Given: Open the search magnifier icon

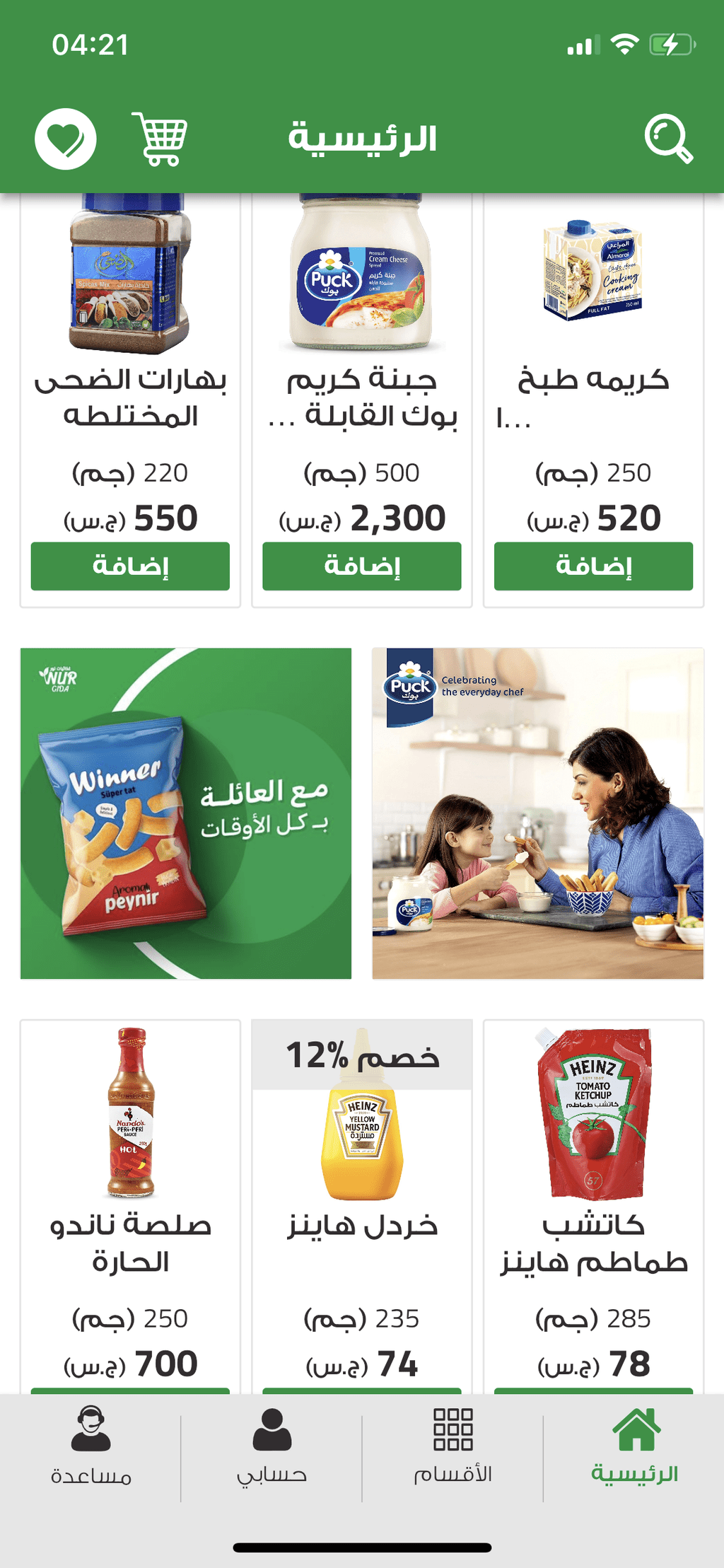Looking at the screenshot, I should click(x=668, y=139).
